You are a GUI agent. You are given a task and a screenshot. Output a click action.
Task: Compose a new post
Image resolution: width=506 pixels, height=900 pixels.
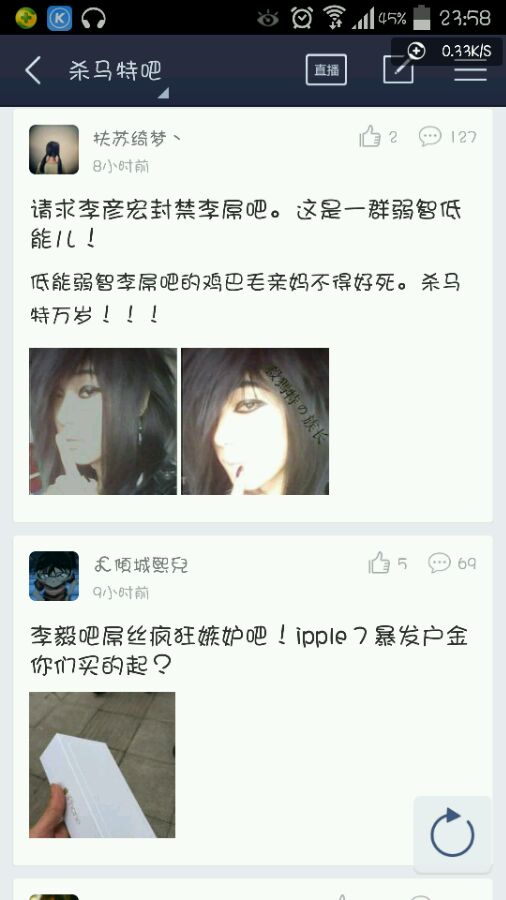click(x=399, y=70)
